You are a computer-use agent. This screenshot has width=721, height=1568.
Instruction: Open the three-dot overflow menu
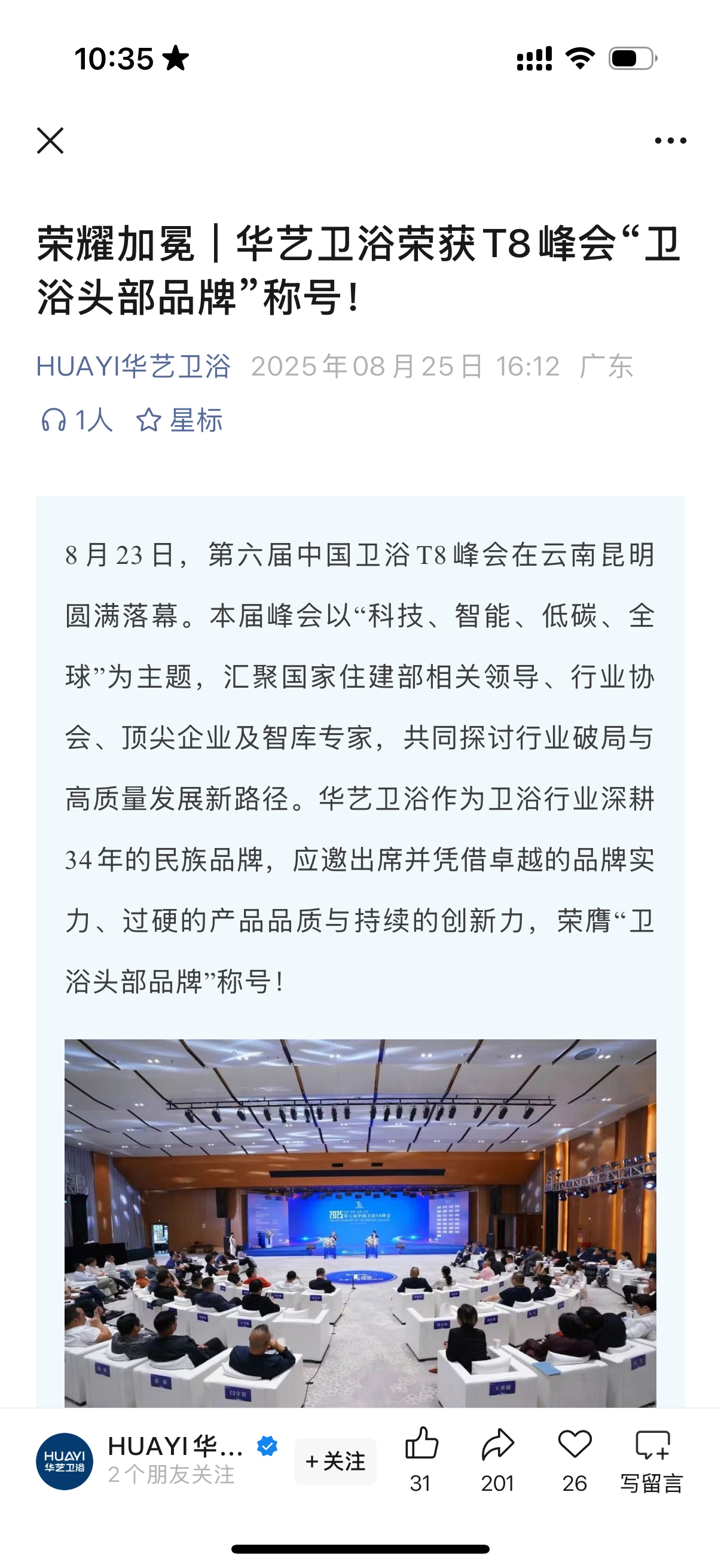670,141
